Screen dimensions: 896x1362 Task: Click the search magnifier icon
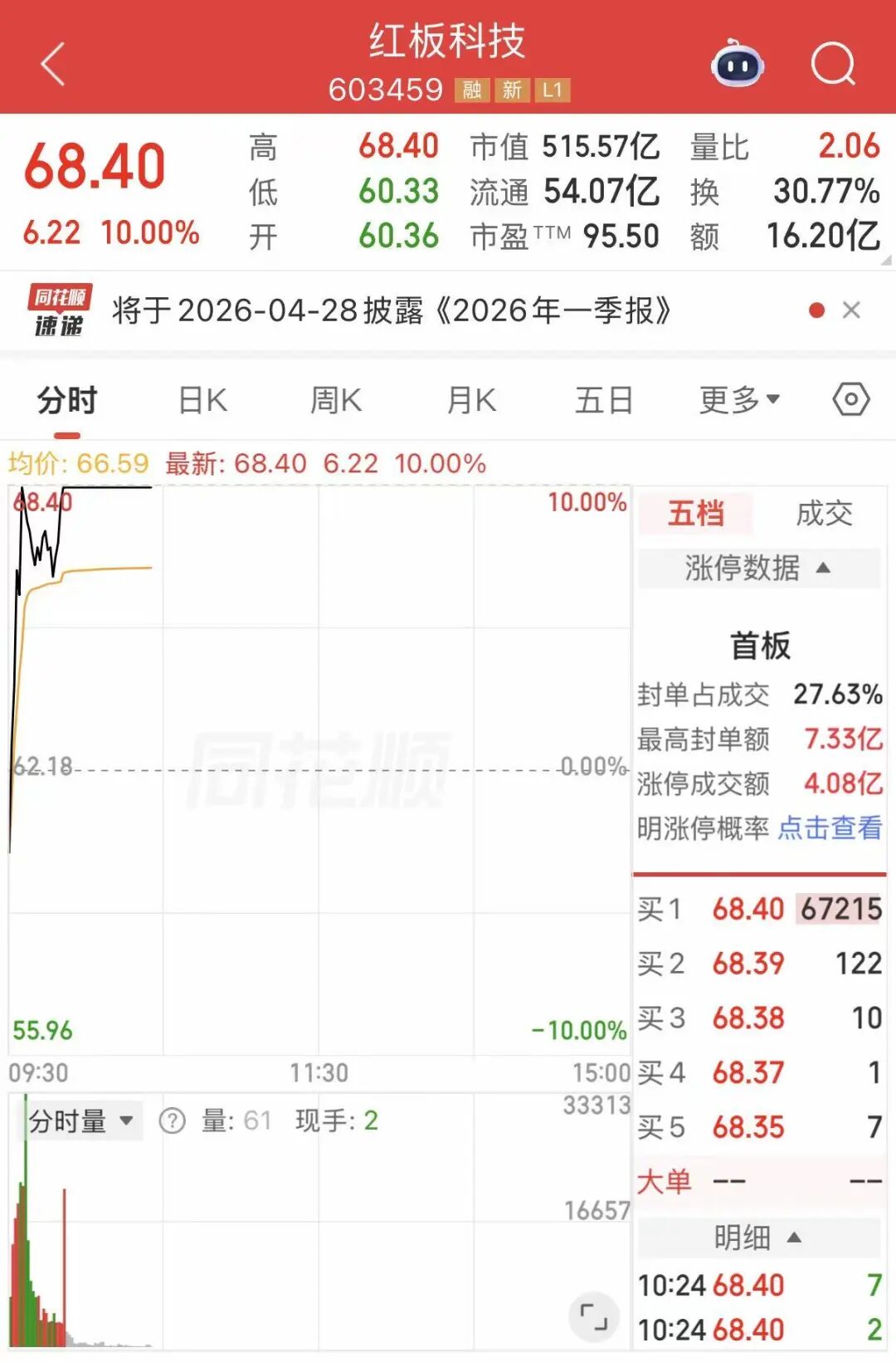(x=834, y=65)
